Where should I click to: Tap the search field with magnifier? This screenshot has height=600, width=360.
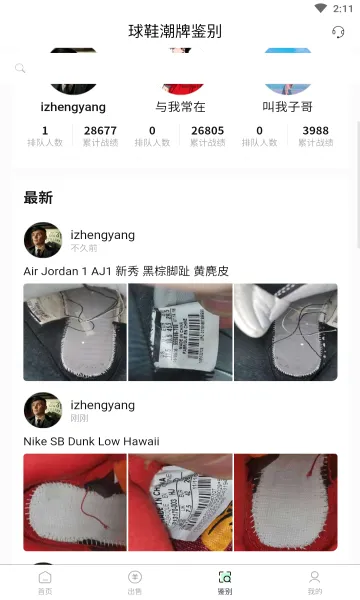point(180,68)
